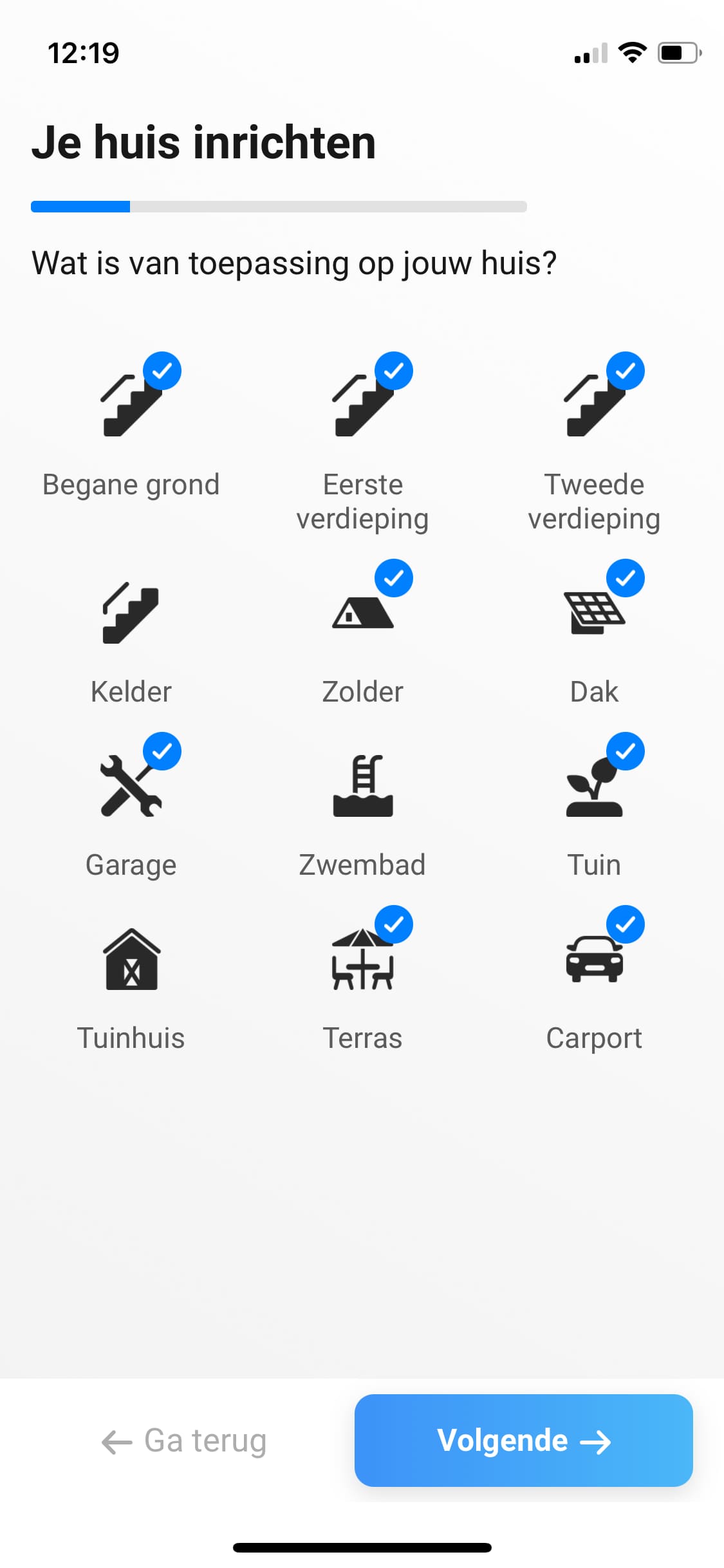724x1568 pixels.
Task: Continue with the Volgende button
Action: click(523, 1441)
